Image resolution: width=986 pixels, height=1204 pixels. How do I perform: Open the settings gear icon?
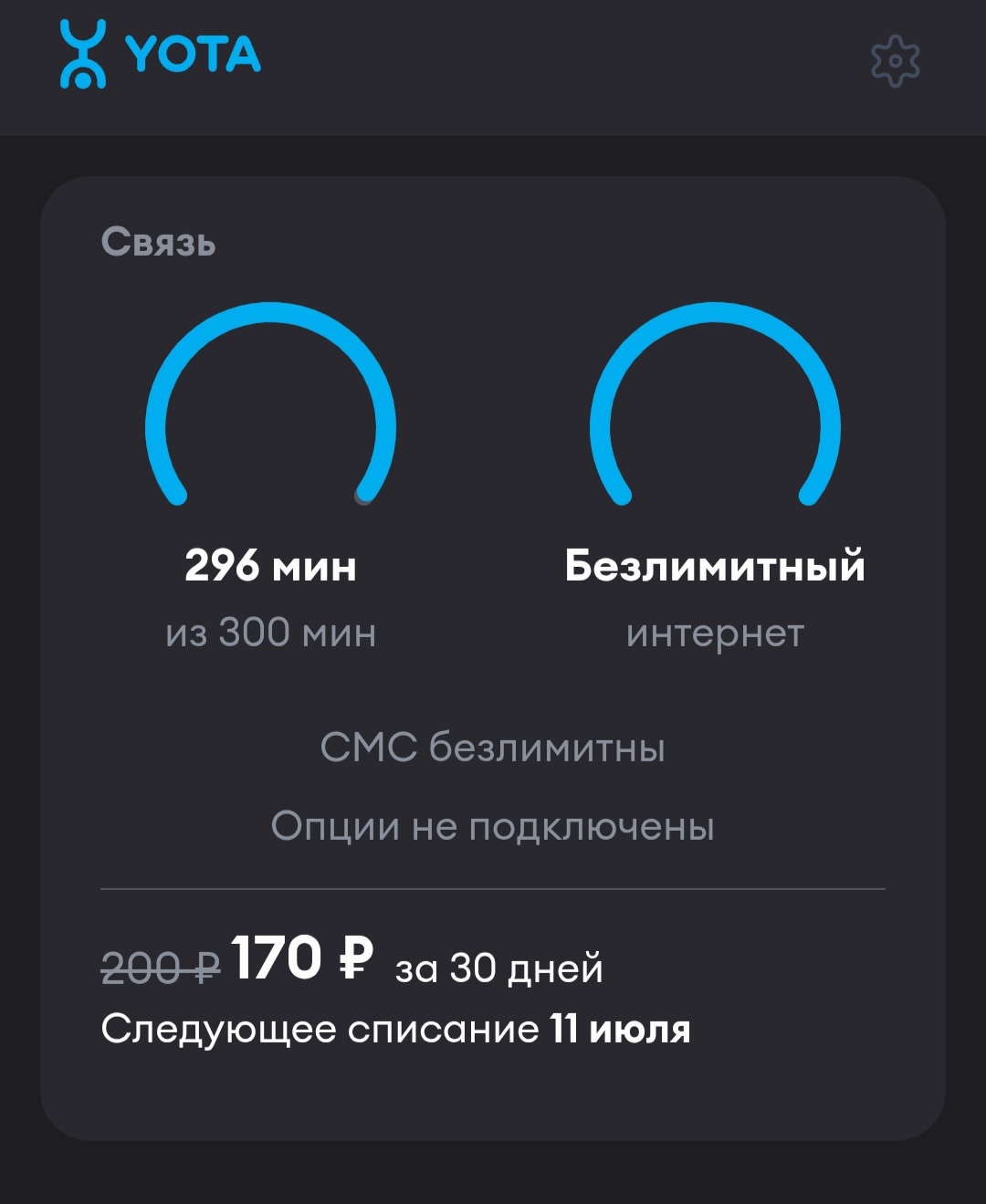click(895, 61)
